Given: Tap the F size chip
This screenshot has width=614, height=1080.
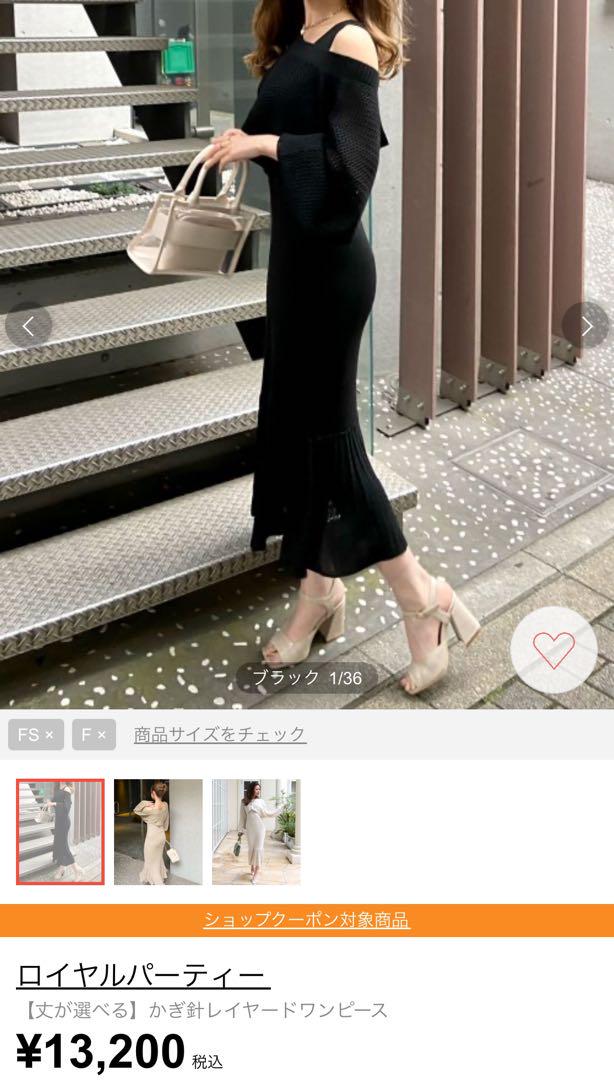Looking at the screenshot, I should point(93,735).
